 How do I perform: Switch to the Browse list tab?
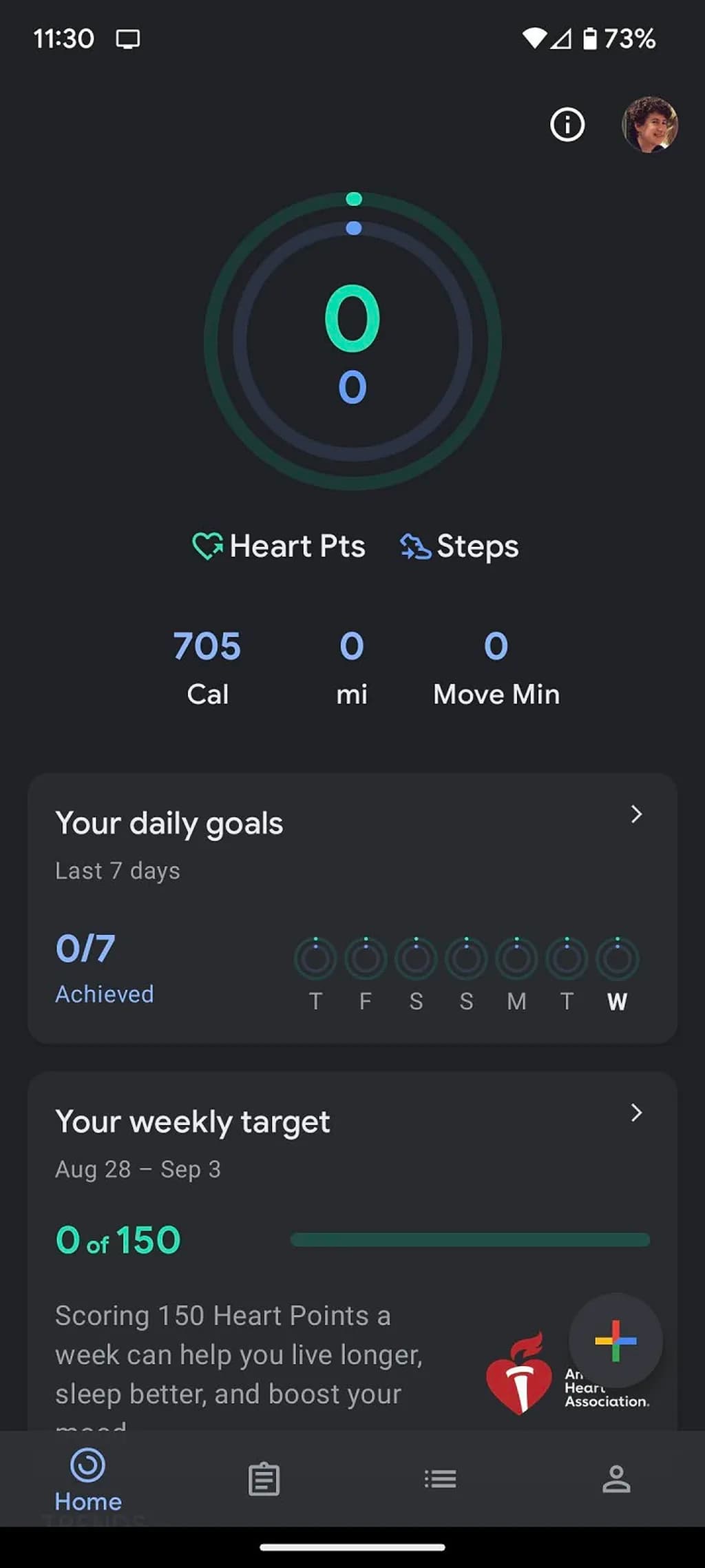point(440,1478)
